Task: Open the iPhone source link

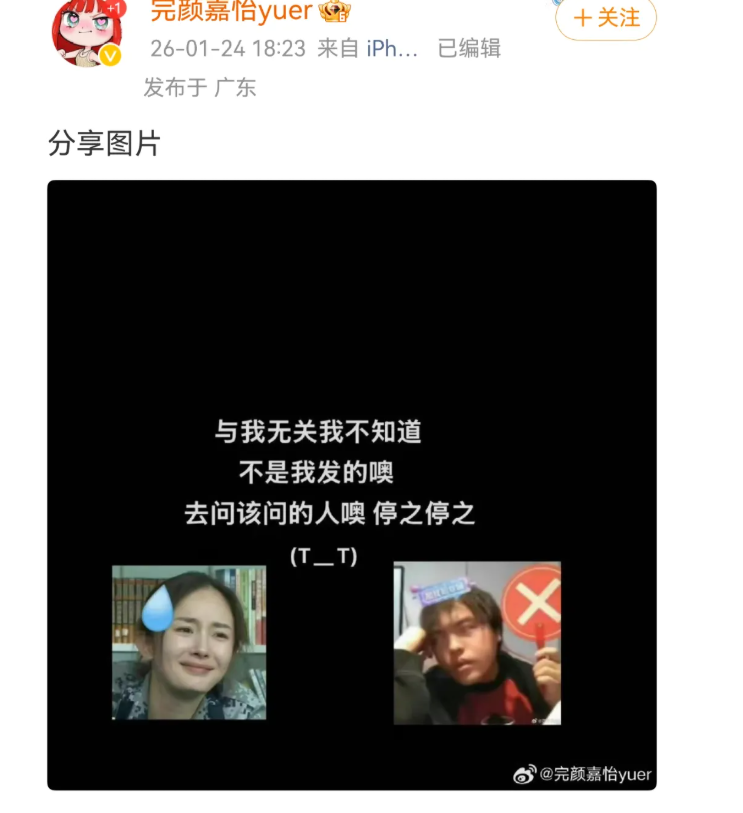Action: point(393,48)
